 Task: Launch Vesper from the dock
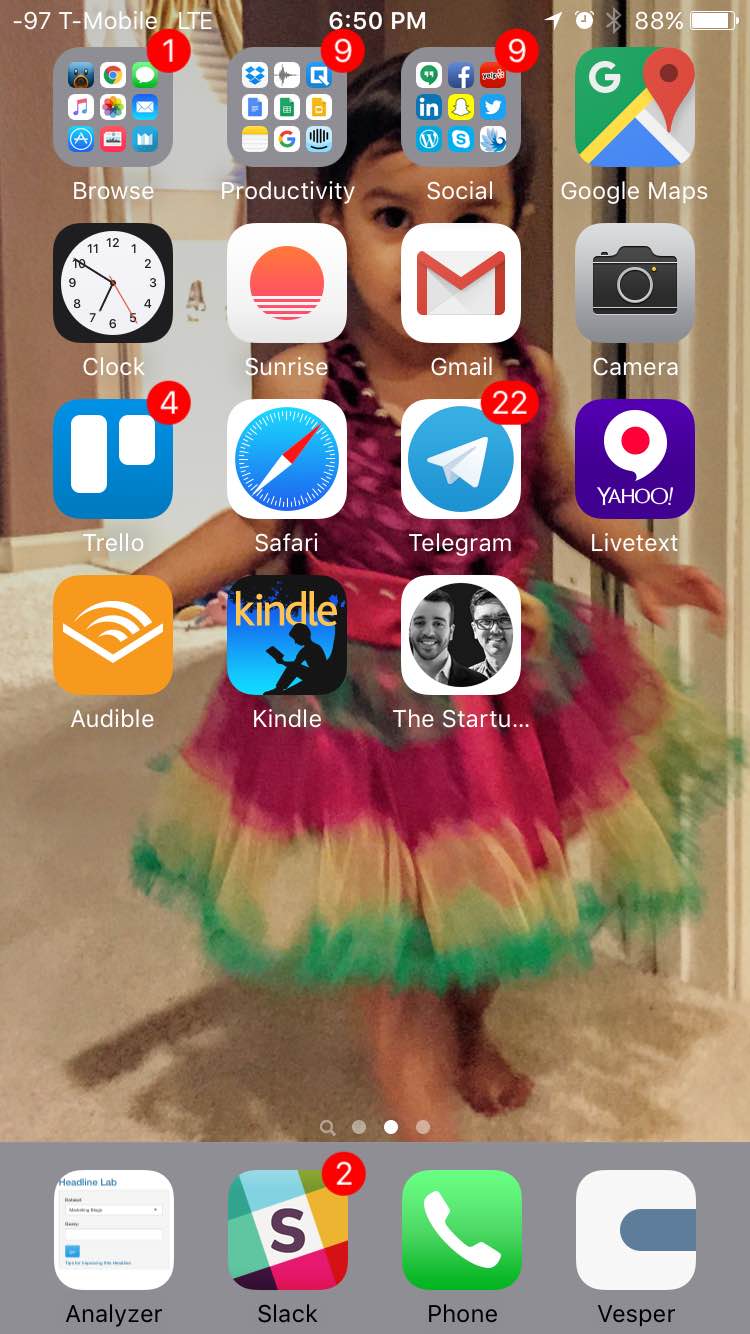click(636, 1230)
